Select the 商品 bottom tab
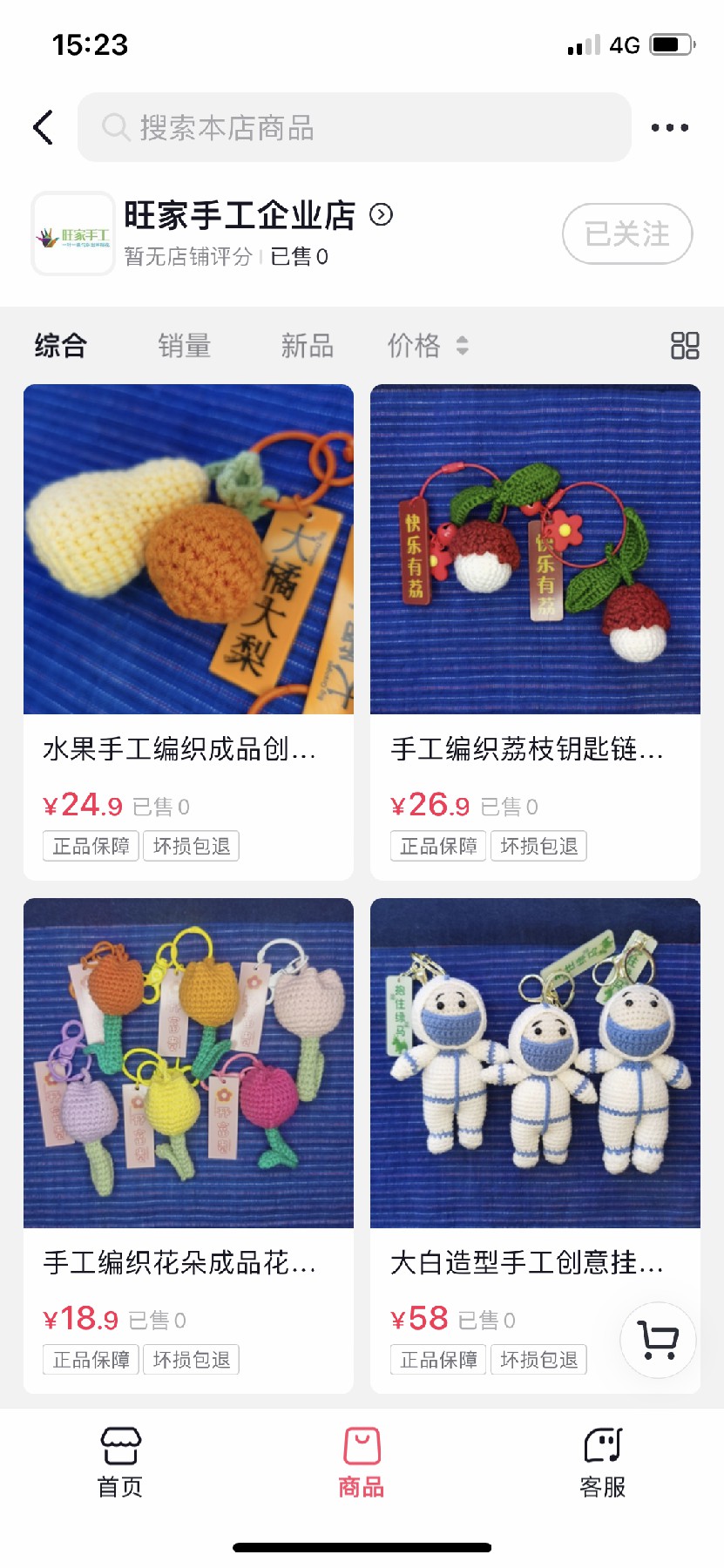 (362, 1463)
